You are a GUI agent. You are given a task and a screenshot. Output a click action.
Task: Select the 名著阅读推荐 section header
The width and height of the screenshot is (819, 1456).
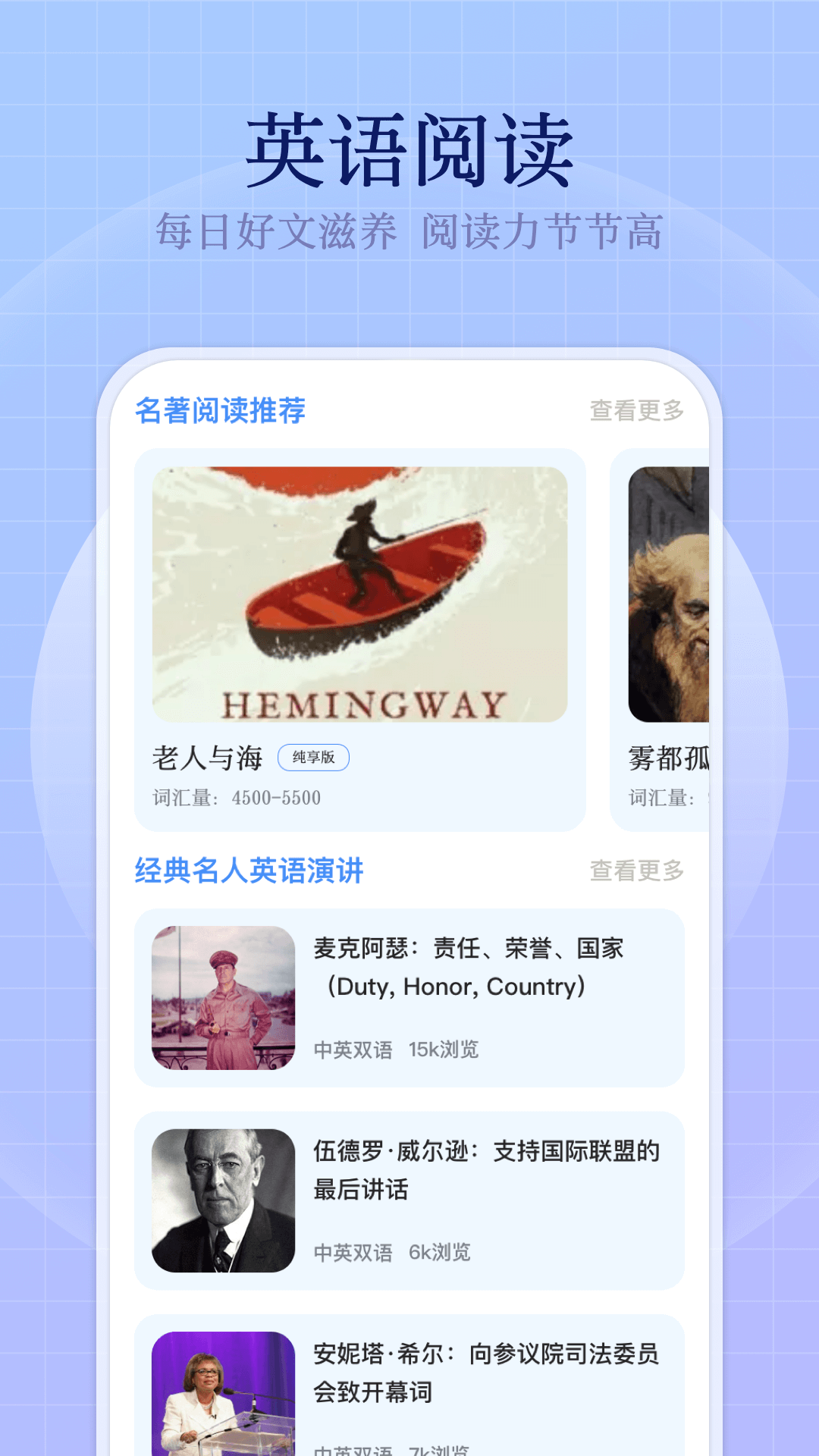(220, 409)
